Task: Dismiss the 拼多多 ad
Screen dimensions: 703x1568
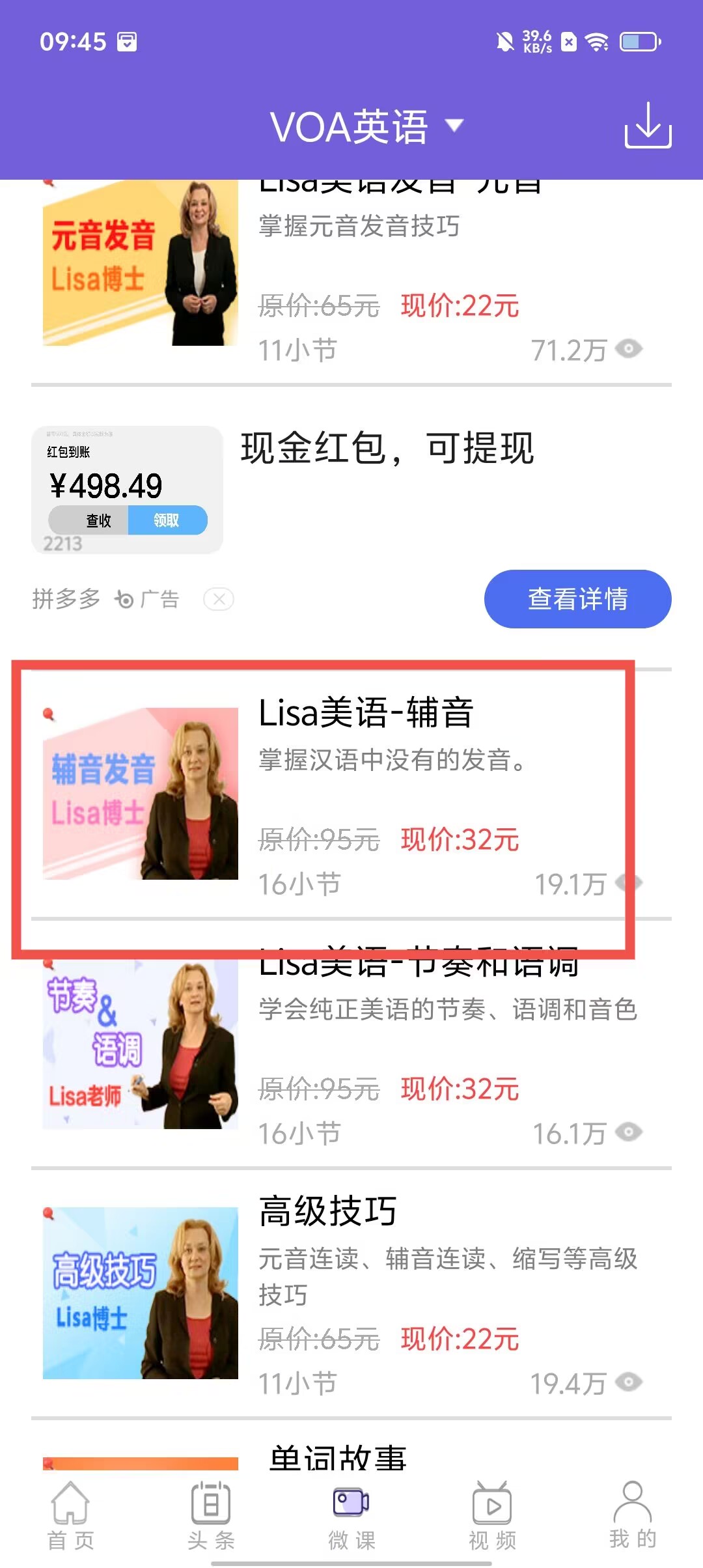Action: [x=219, y=599]
